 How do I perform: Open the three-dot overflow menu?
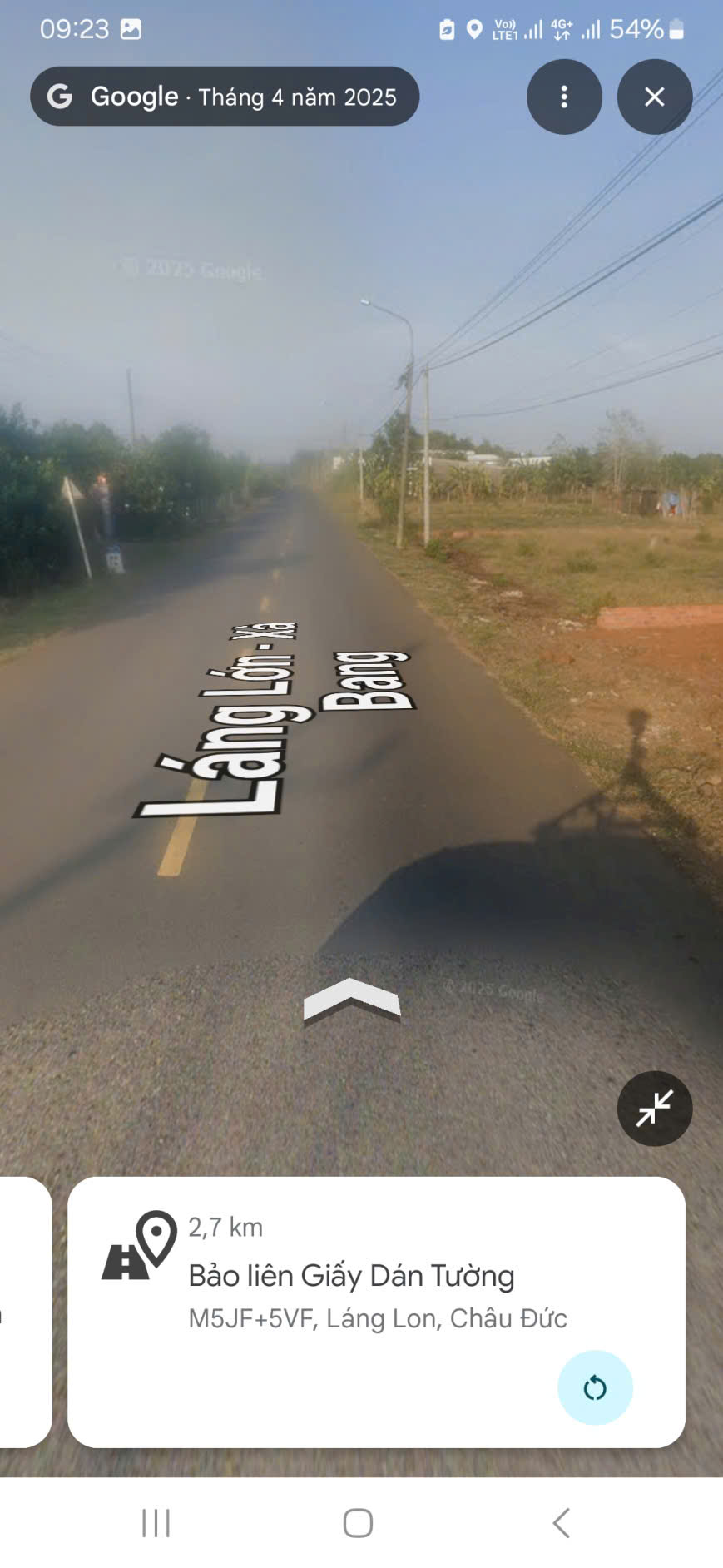tap(564, 97)
